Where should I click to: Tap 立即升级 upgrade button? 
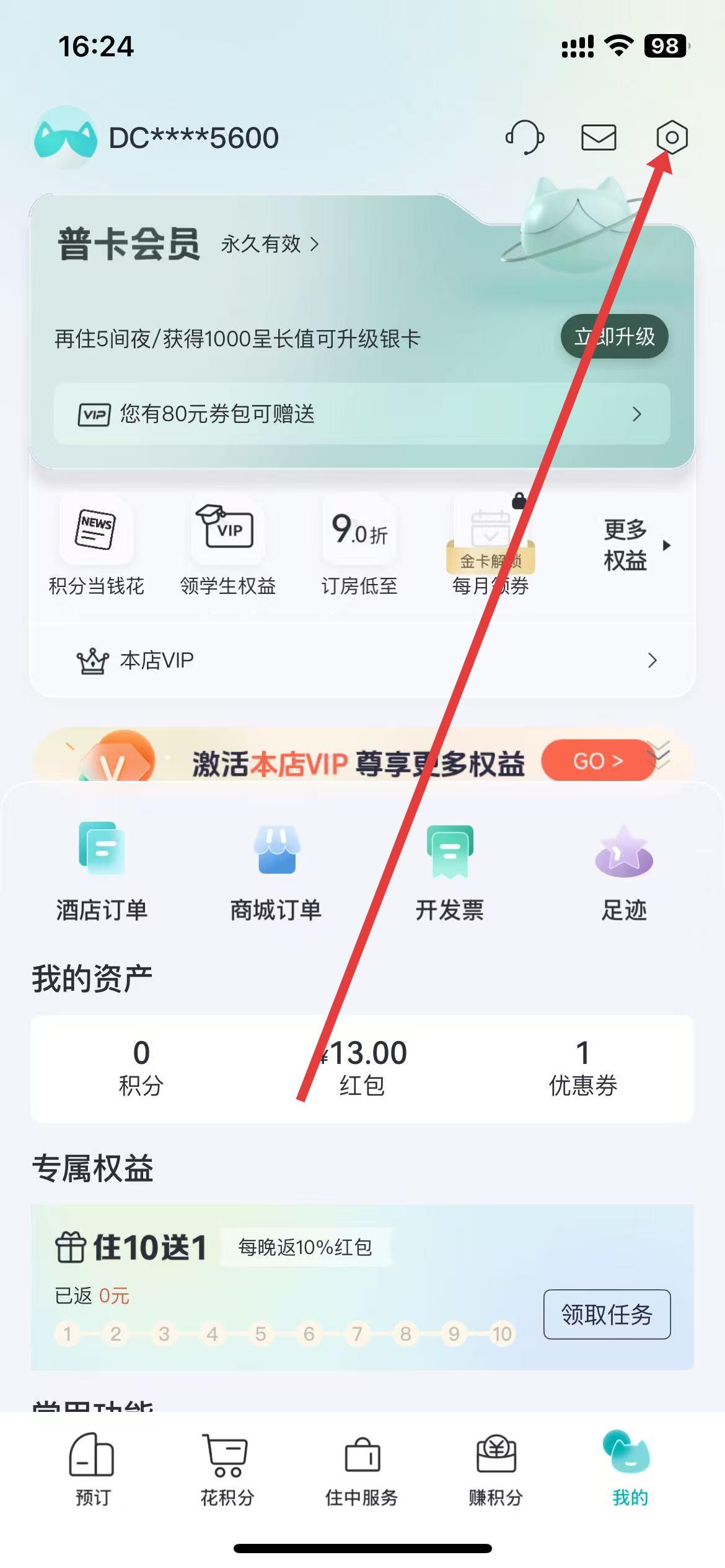pyautogui.click(x=614, y=337)
